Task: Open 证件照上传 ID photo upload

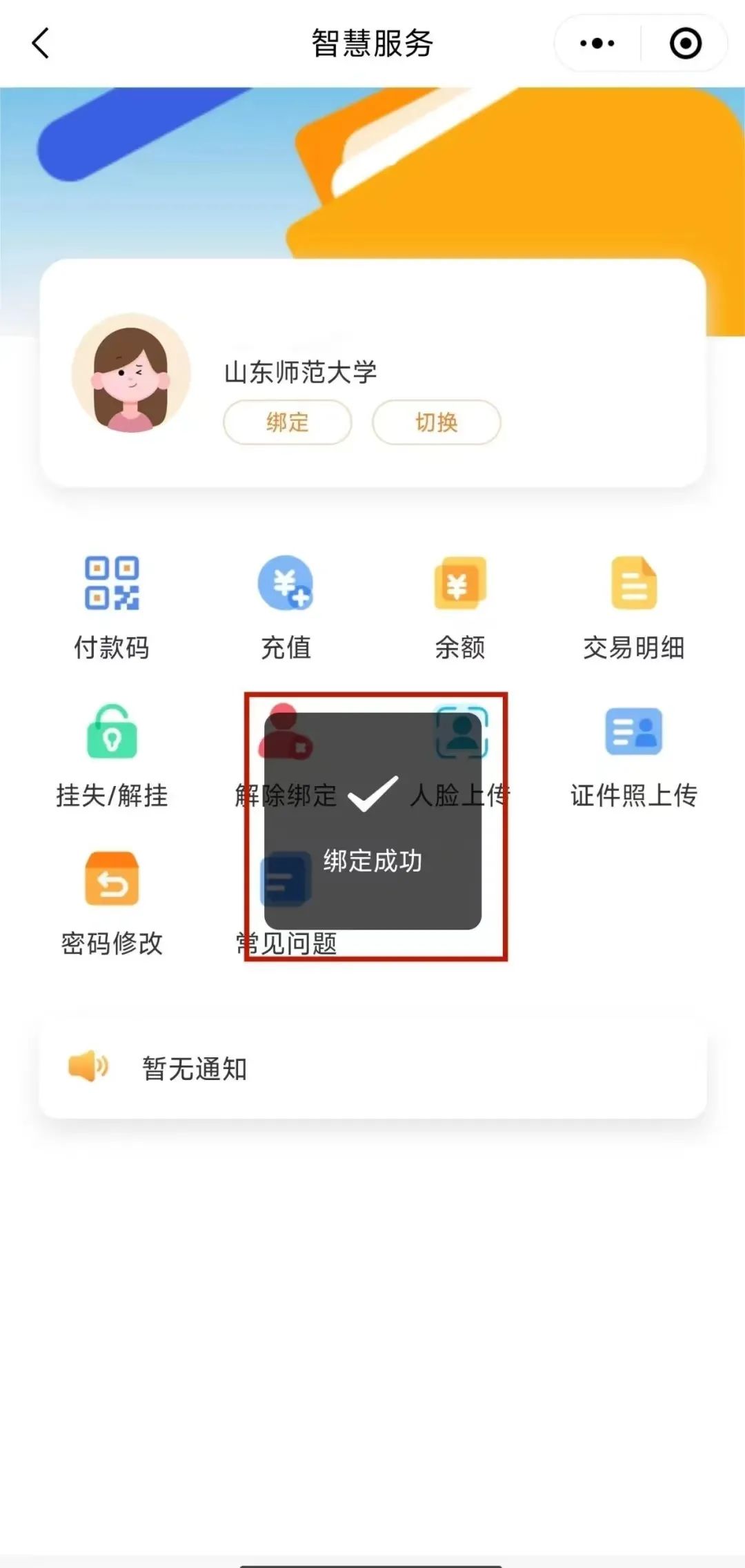Action: [633, 756]
